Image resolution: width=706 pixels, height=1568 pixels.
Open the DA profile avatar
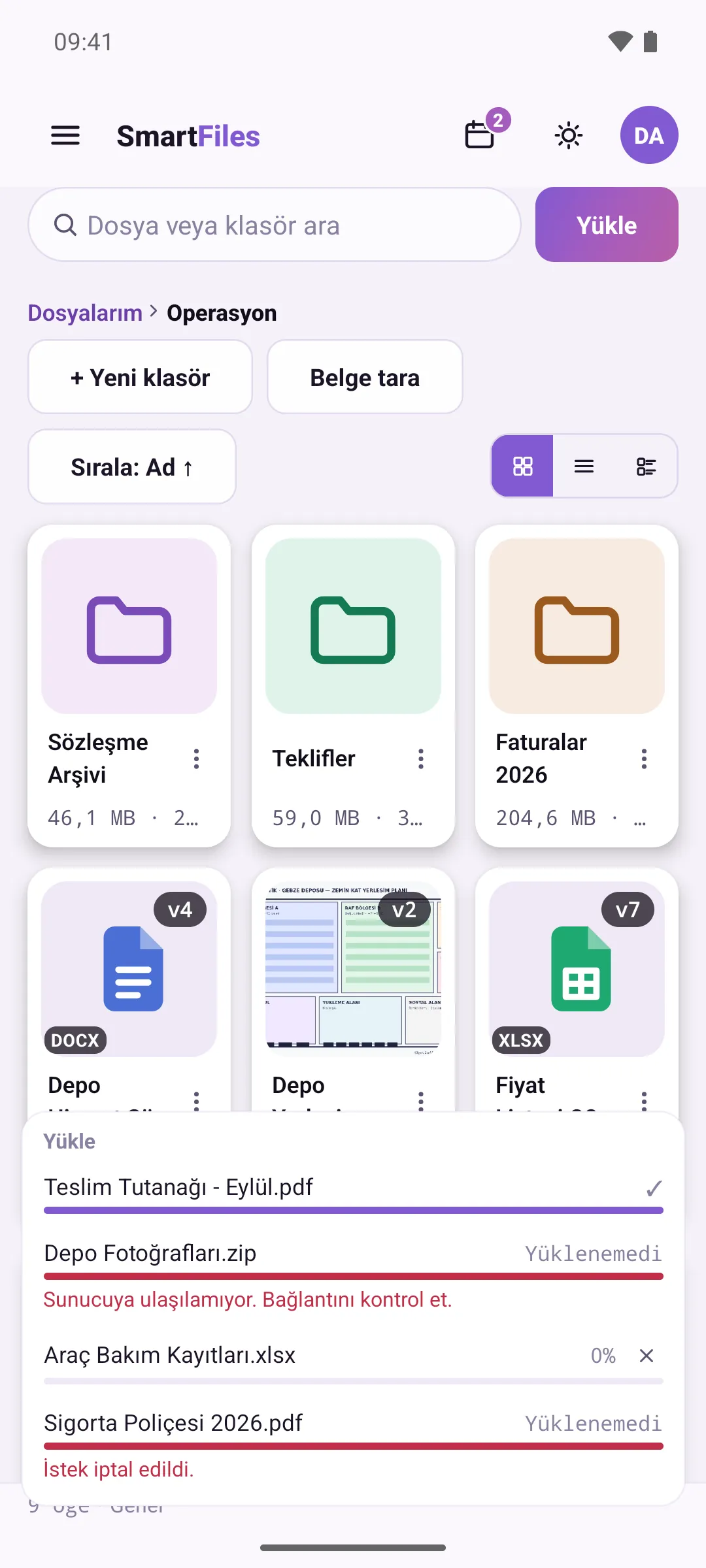point(649,135)
